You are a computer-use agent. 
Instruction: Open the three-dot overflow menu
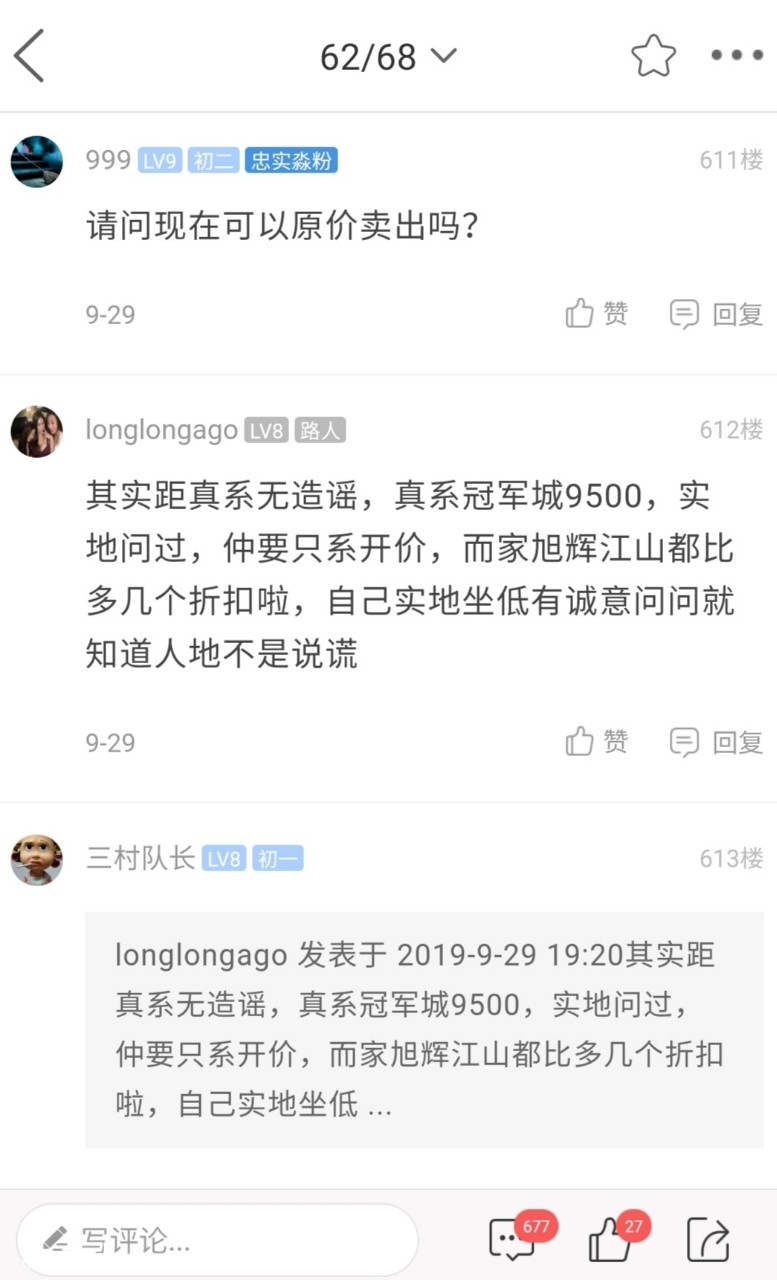click(x=737, y=56)
